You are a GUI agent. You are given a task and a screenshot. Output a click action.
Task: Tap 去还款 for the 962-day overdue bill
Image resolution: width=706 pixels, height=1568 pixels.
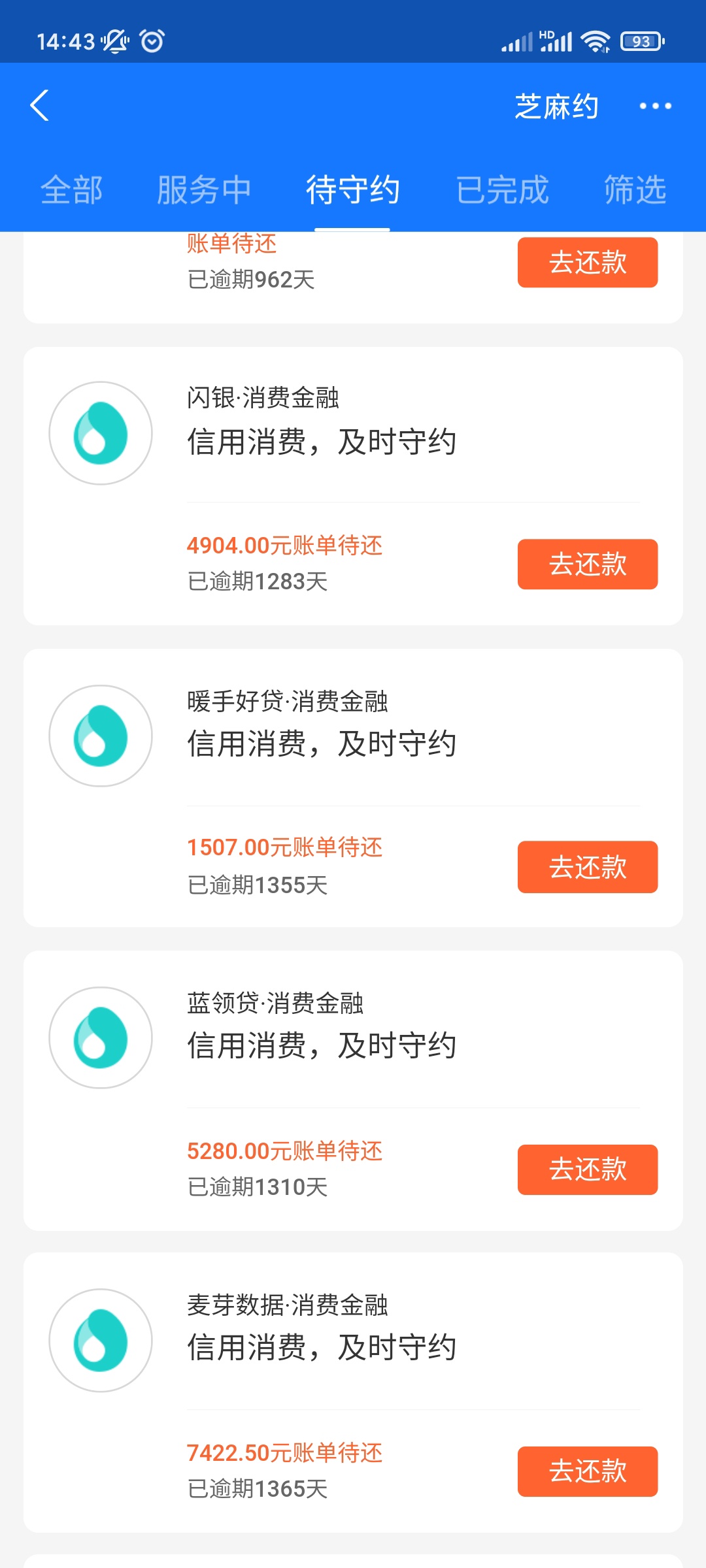coord(588,263)
